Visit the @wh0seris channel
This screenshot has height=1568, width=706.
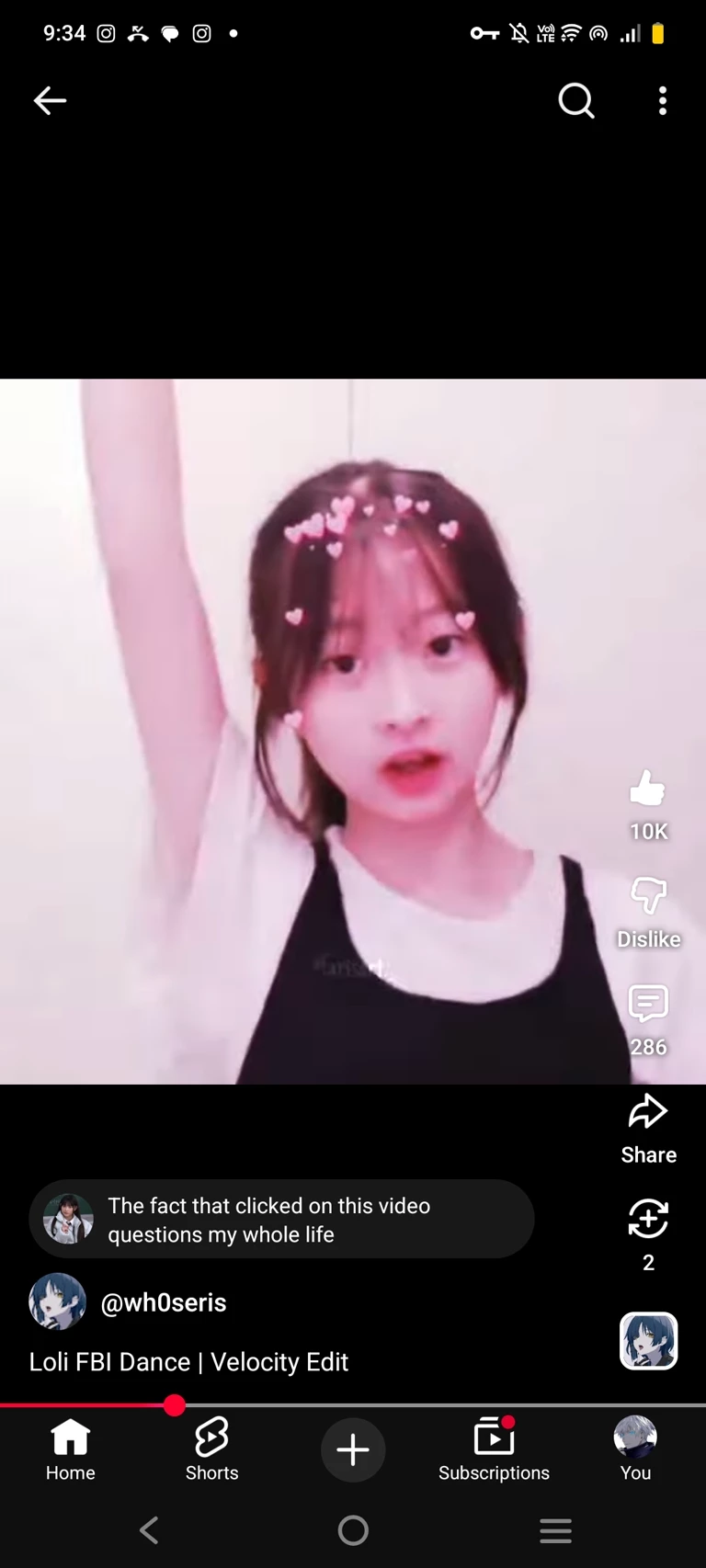[x=163, y=1302]
